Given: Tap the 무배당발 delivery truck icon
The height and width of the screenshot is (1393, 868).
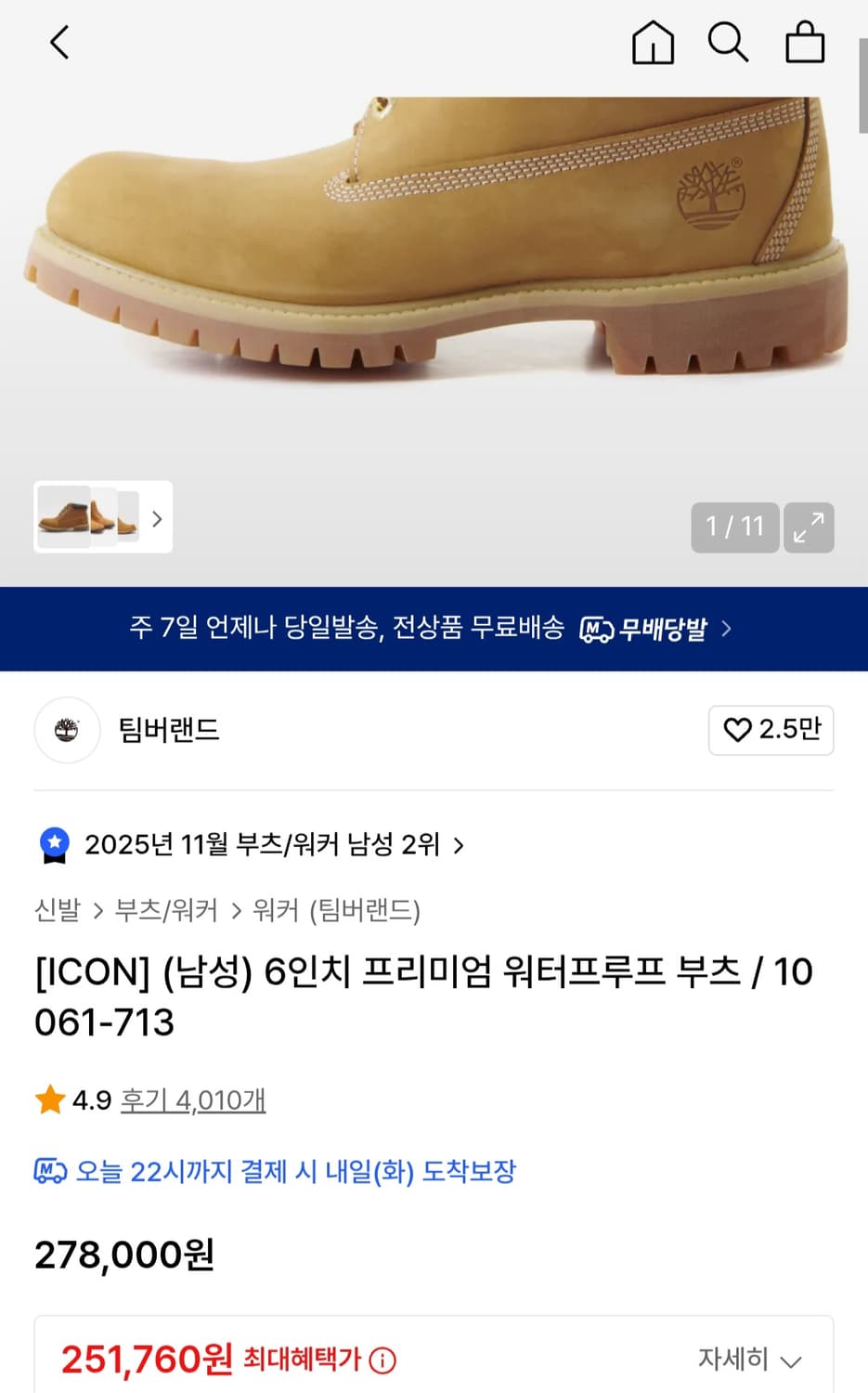Looking at the screenshot, I should [599, 629].
